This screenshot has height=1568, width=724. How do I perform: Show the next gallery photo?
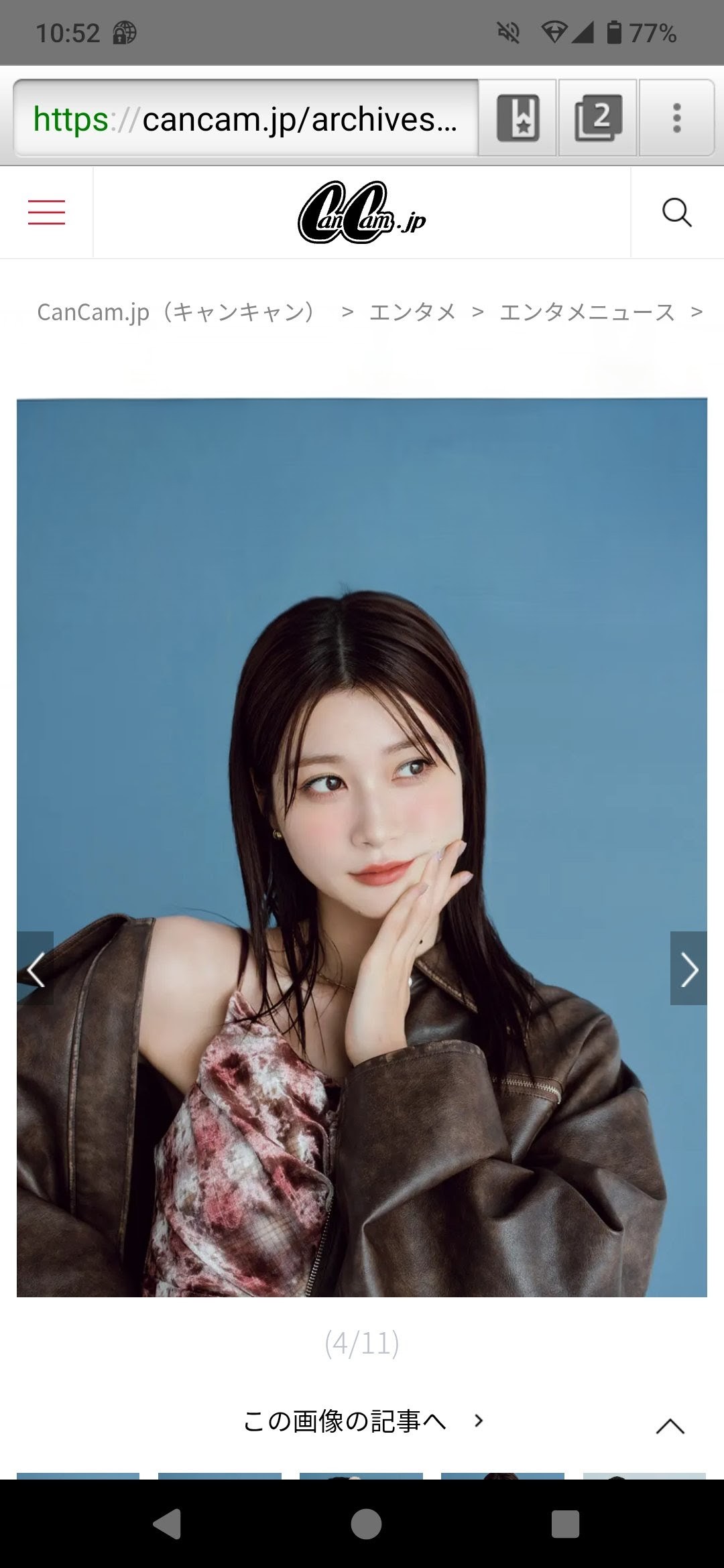point(688,968)
